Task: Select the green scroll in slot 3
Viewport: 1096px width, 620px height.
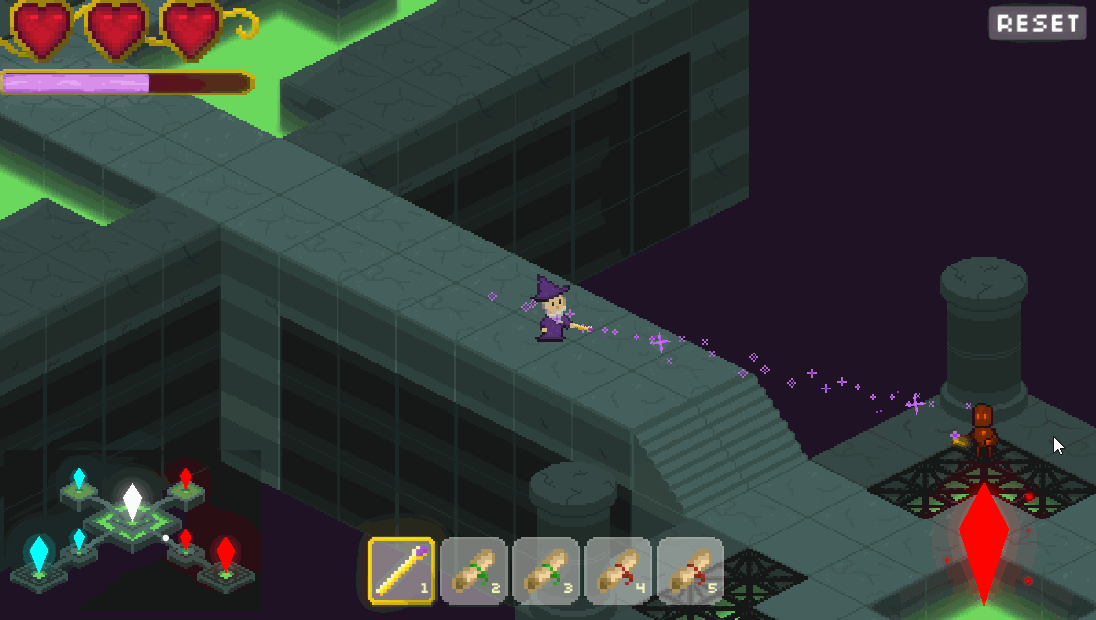Action: (546, 571)
